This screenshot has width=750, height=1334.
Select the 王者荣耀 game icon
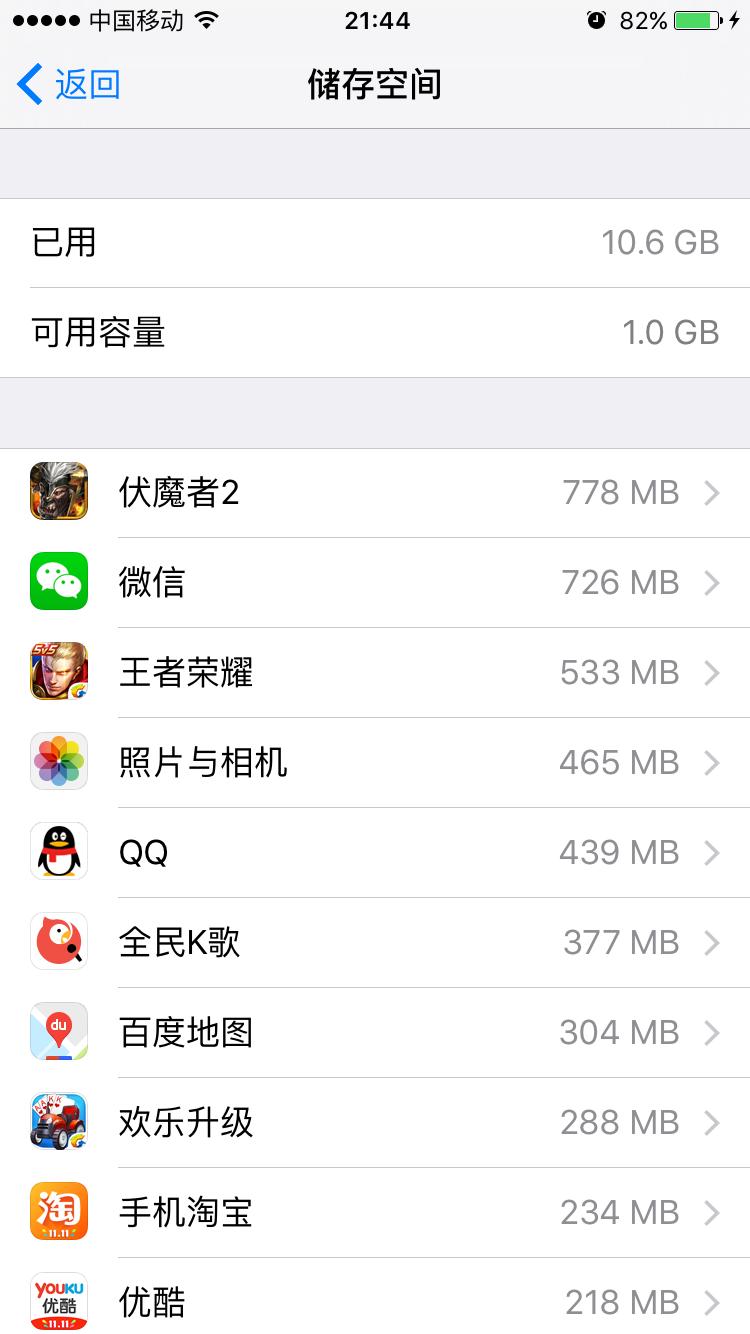coord(58,672)
